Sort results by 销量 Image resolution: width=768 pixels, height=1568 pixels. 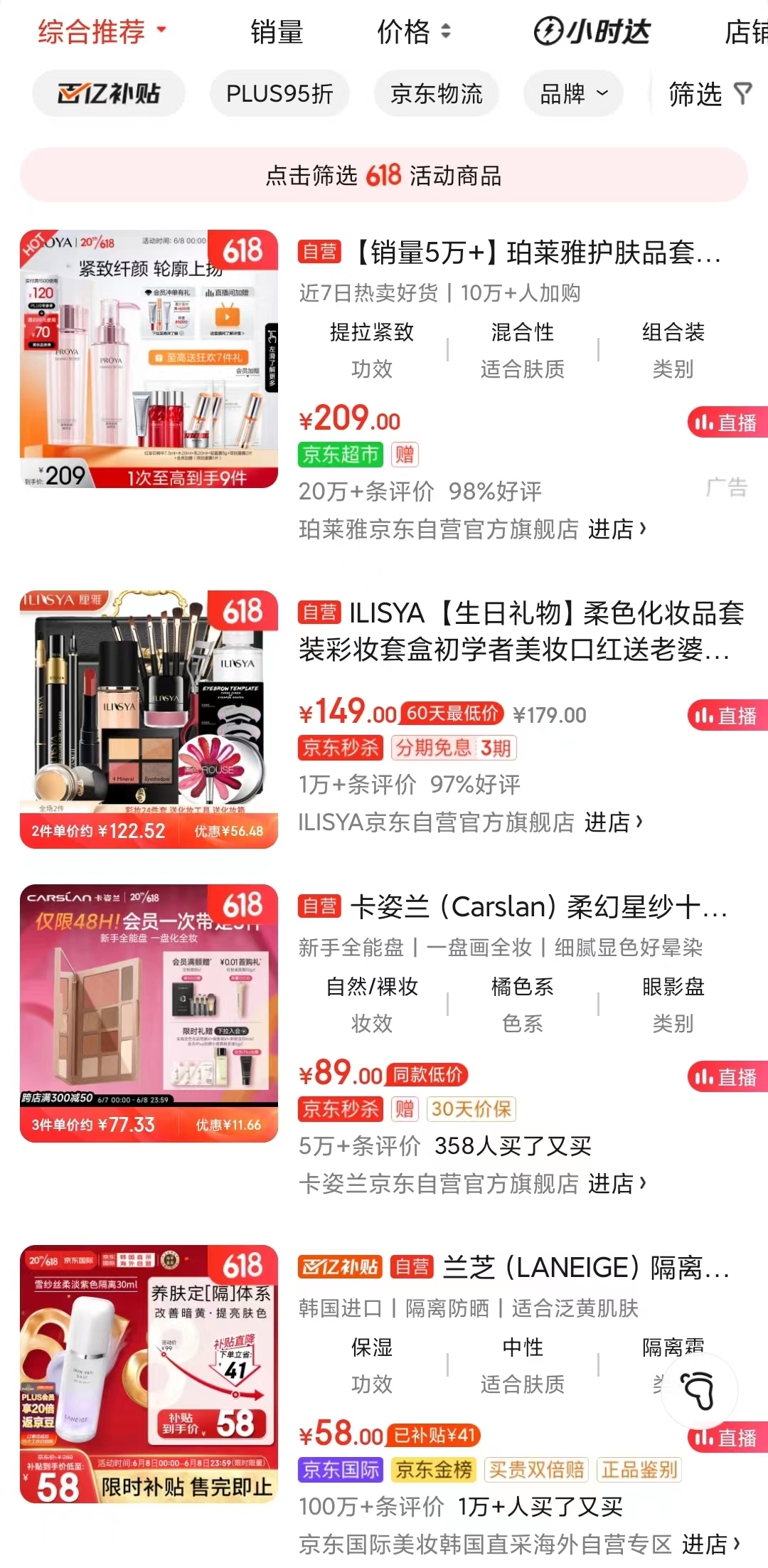[277, 31]
